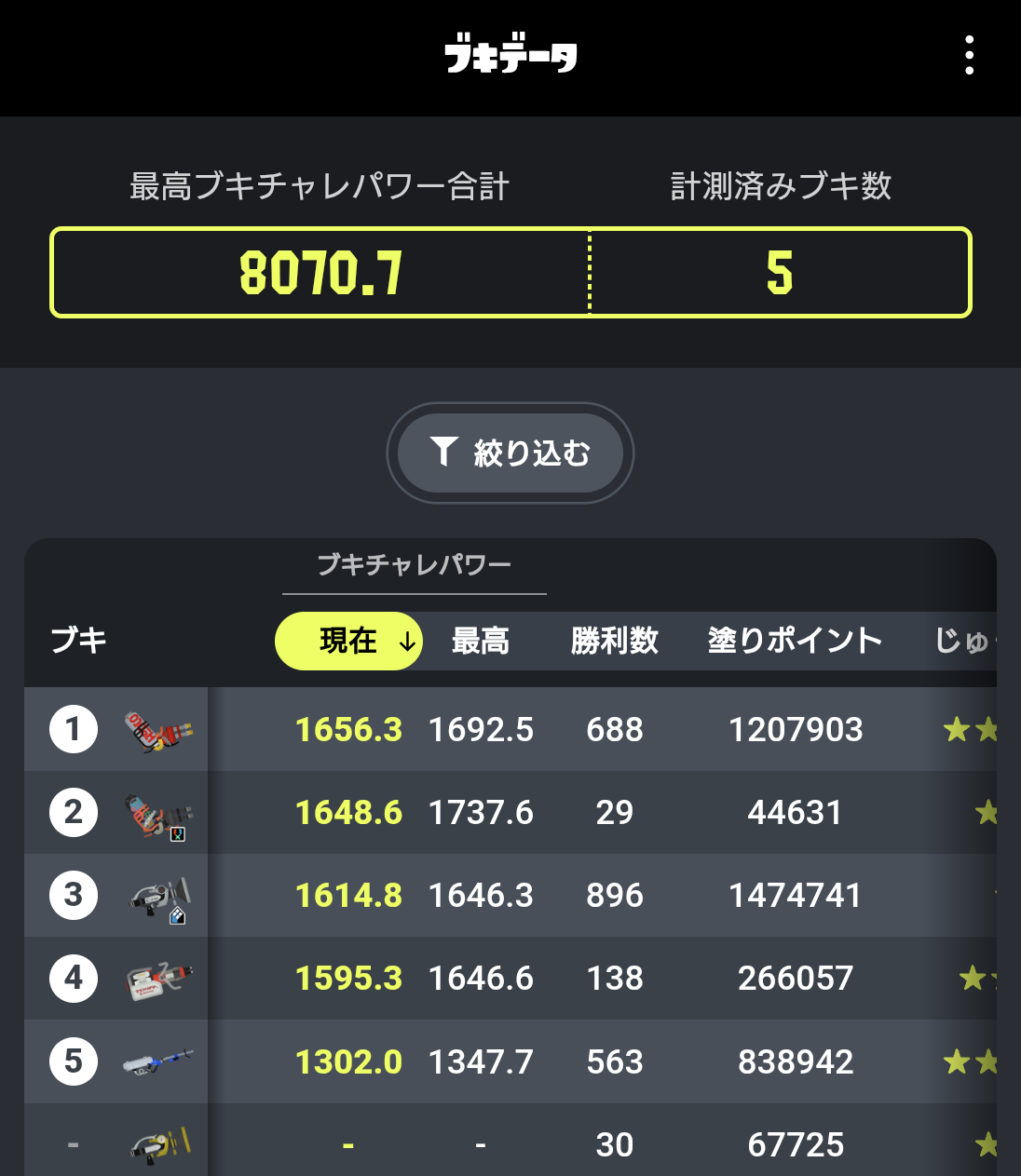Viewport: 1021px width, 1176px height.
Task: Sort by 勝利数 win count
Action: pyautogui.click(x=615, y=641)
